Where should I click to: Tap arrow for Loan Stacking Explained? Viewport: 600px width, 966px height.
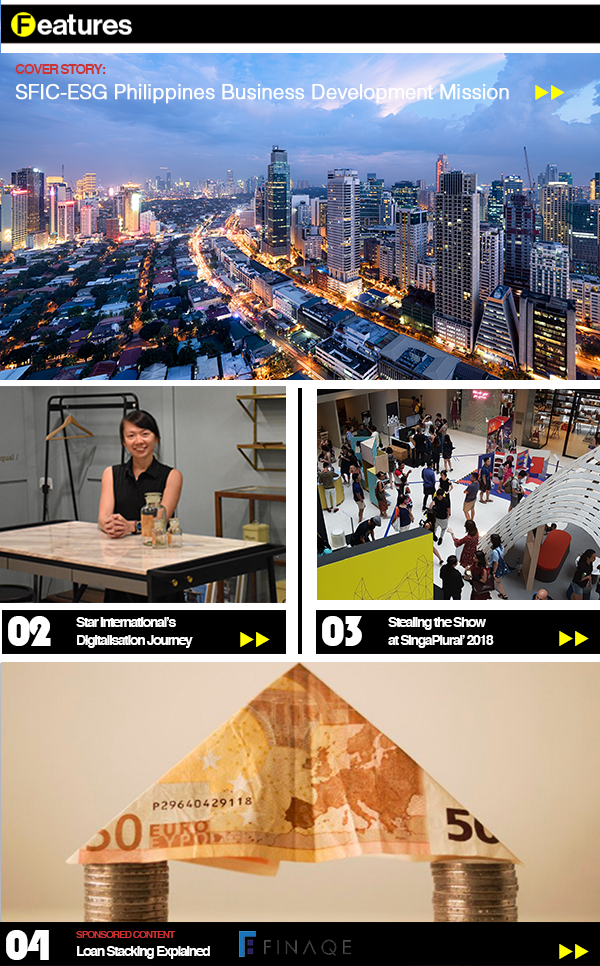(573, 951)
